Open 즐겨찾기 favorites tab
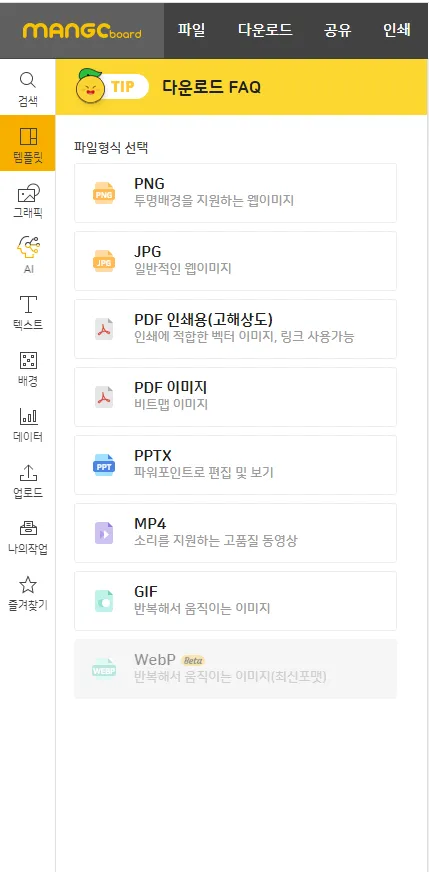429x872 pixels. click(x=28, y=592)
